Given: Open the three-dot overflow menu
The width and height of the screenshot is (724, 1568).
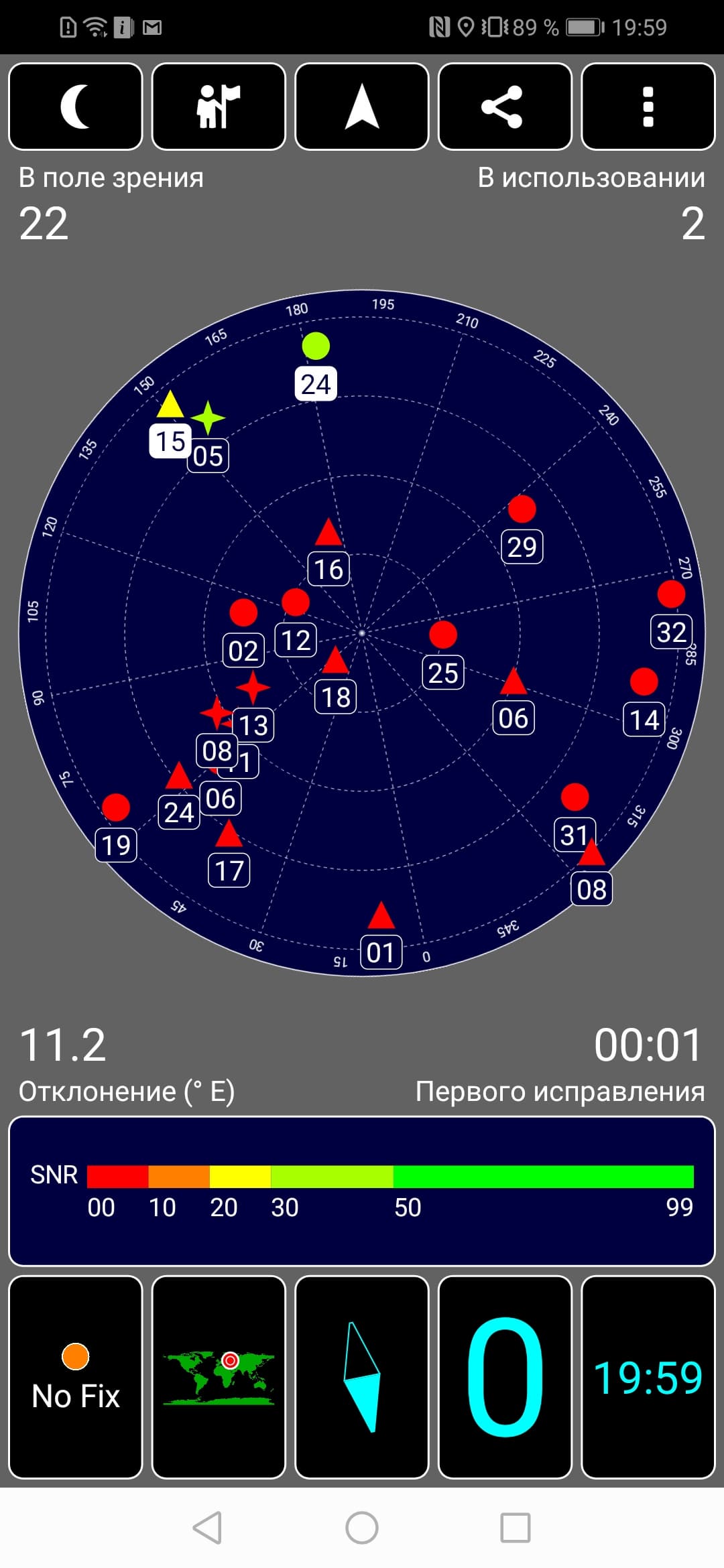Looking at the screenshot, I should [648, 107].
